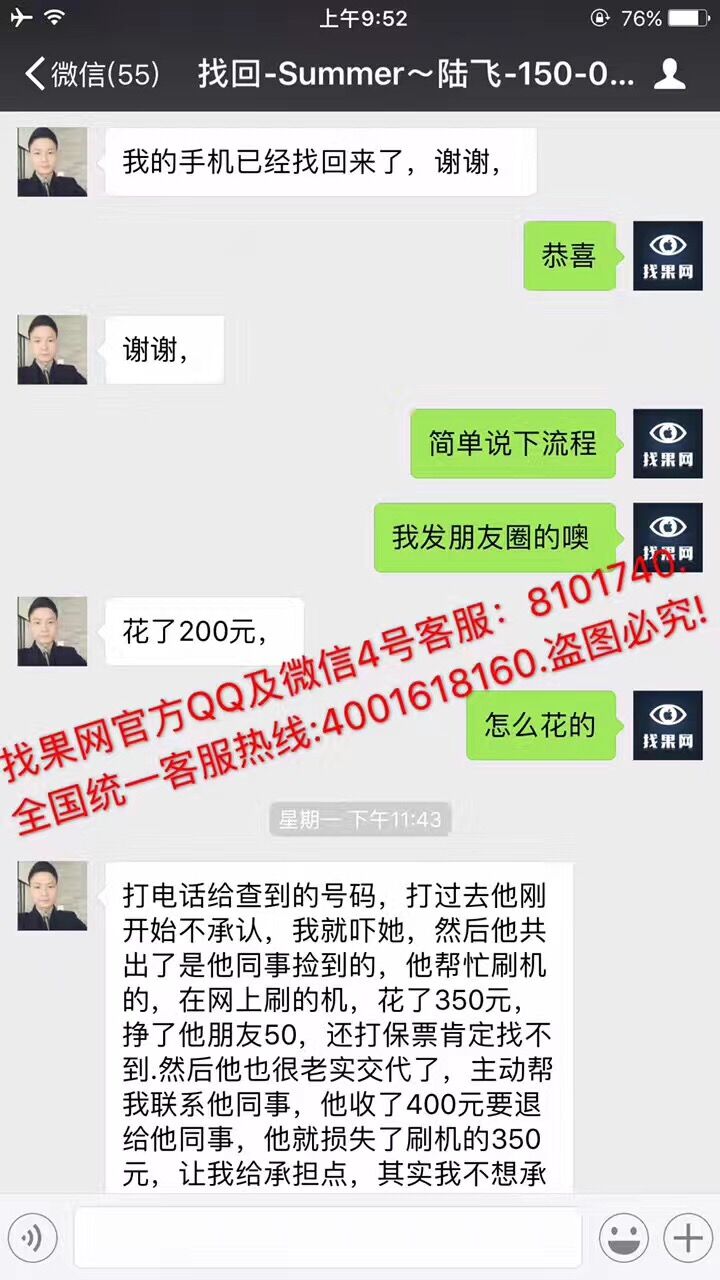
Task: Open the emoji sticker picker
Action: (x=623, y=1238)
